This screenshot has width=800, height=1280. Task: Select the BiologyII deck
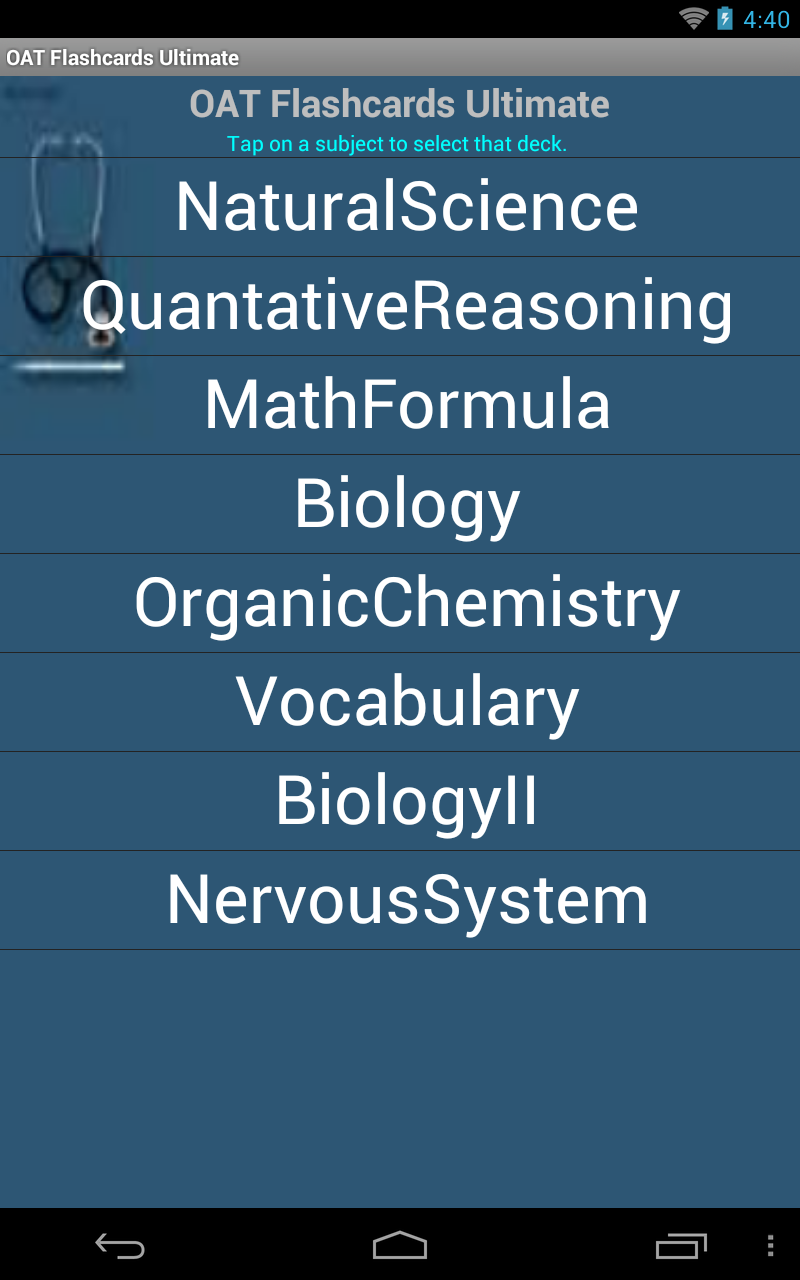tap(400, 800)
